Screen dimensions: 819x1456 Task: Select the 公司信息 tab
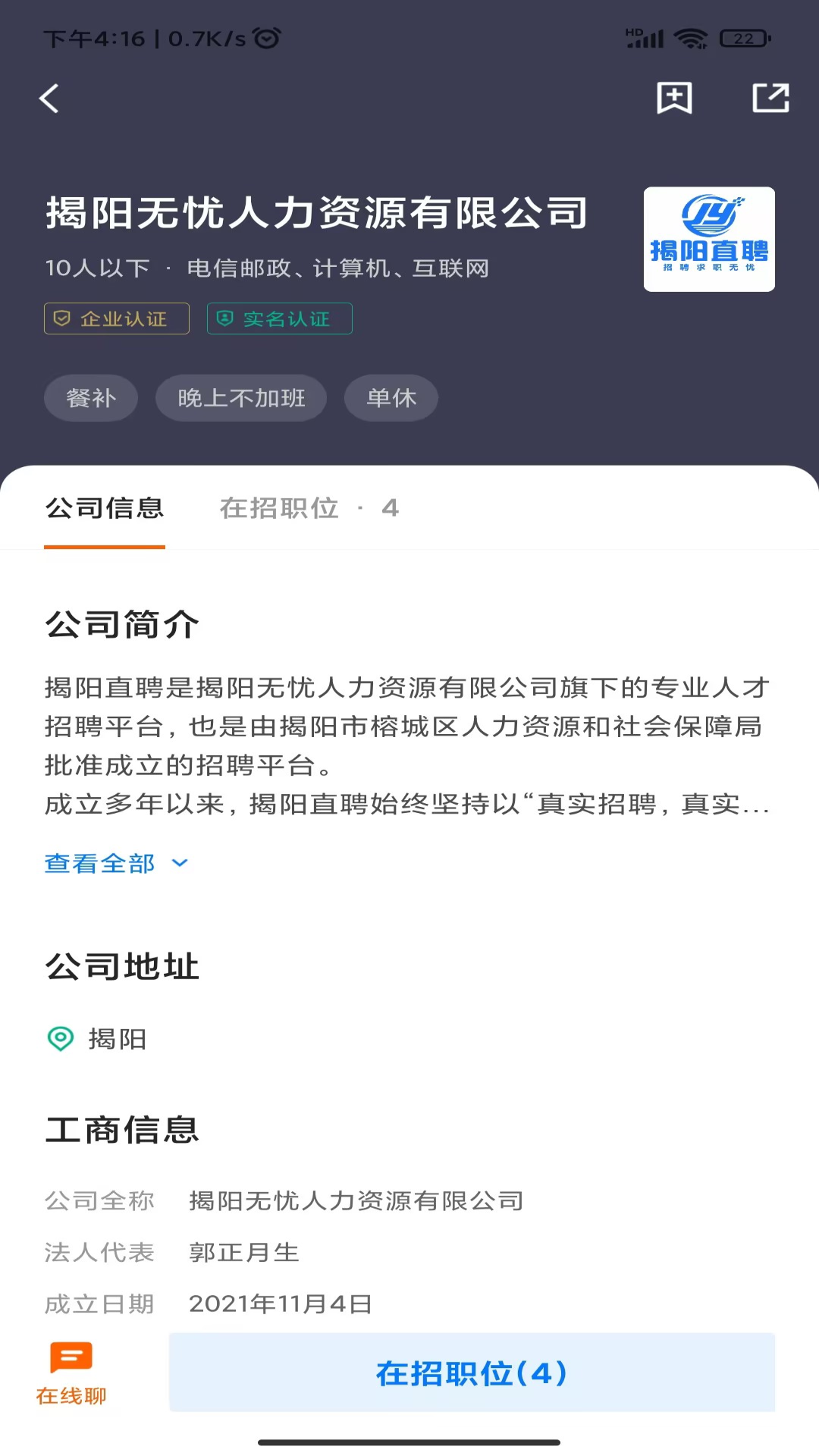click(105, 508)
